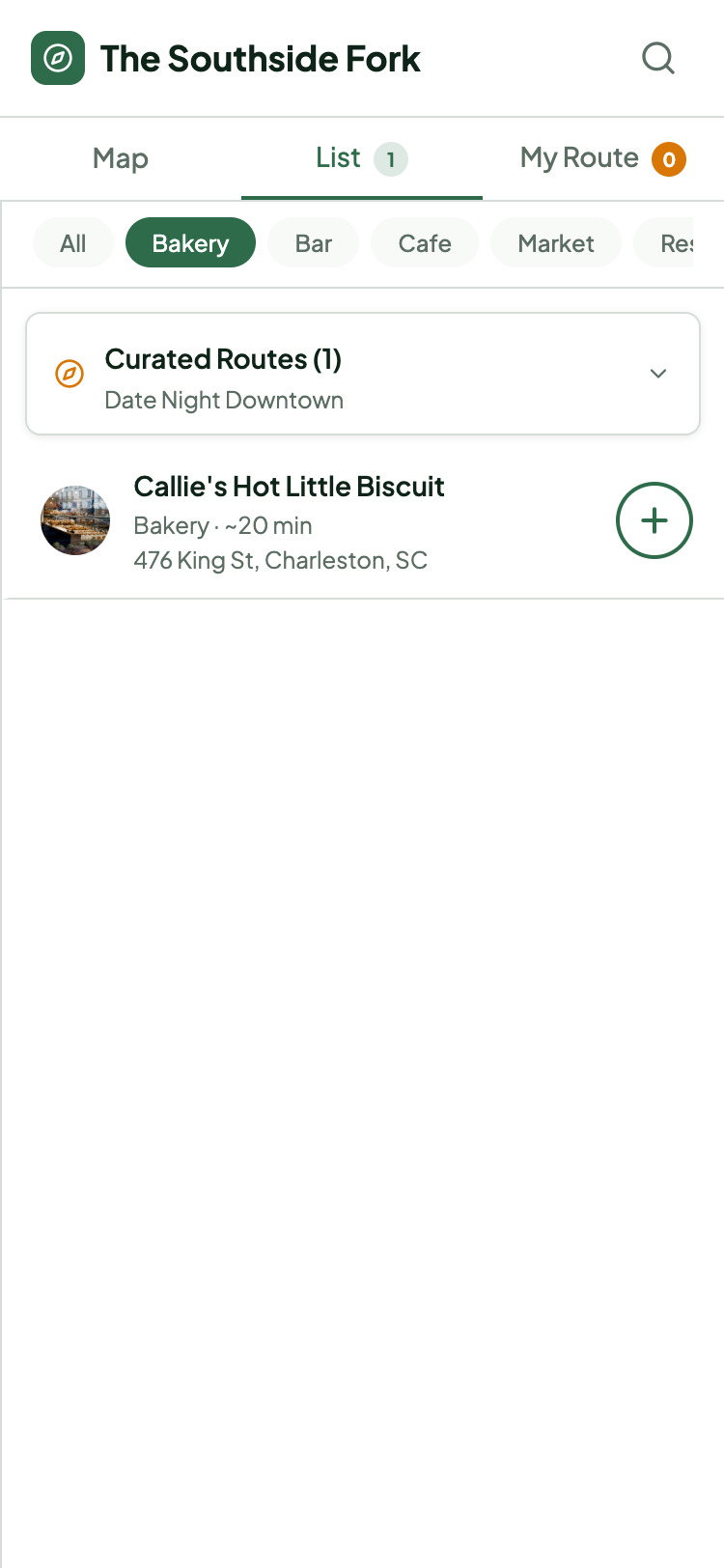Toggle the Cafe filter on
Image resolution: width=724 pixels, height=1568 pixels.
pyautogui.click(x=424, y=242)
